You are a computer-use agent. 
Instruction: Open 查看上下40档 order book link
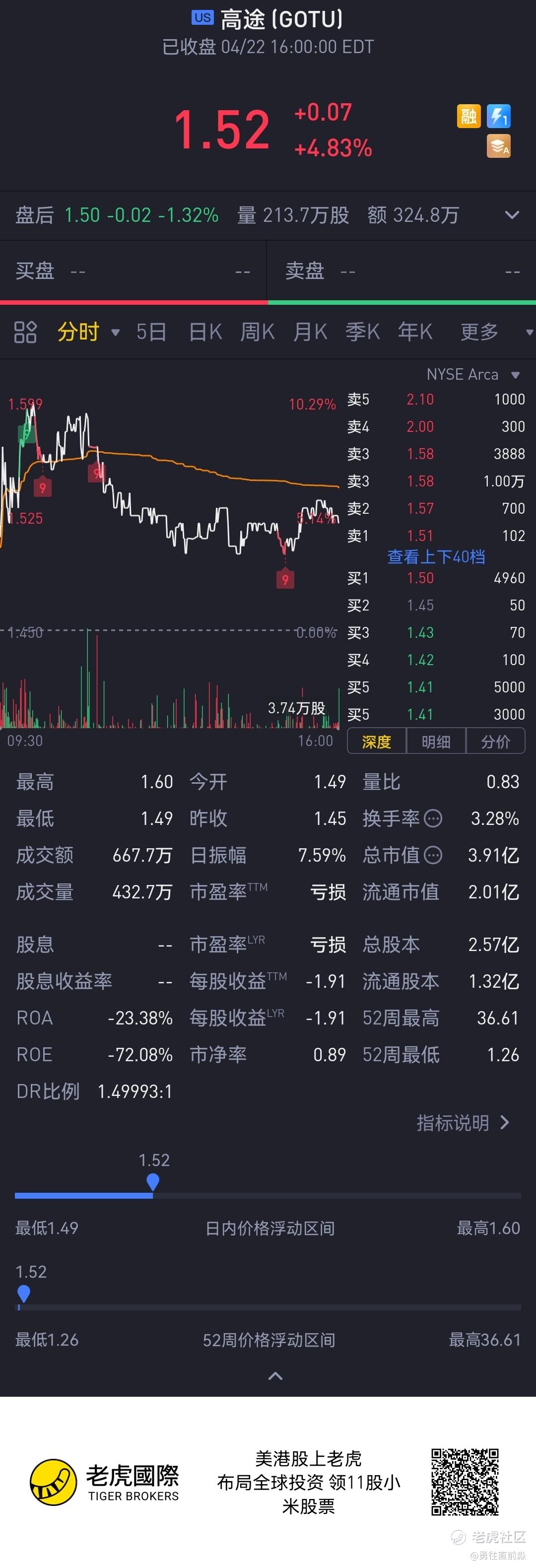[x=436, y=556]
